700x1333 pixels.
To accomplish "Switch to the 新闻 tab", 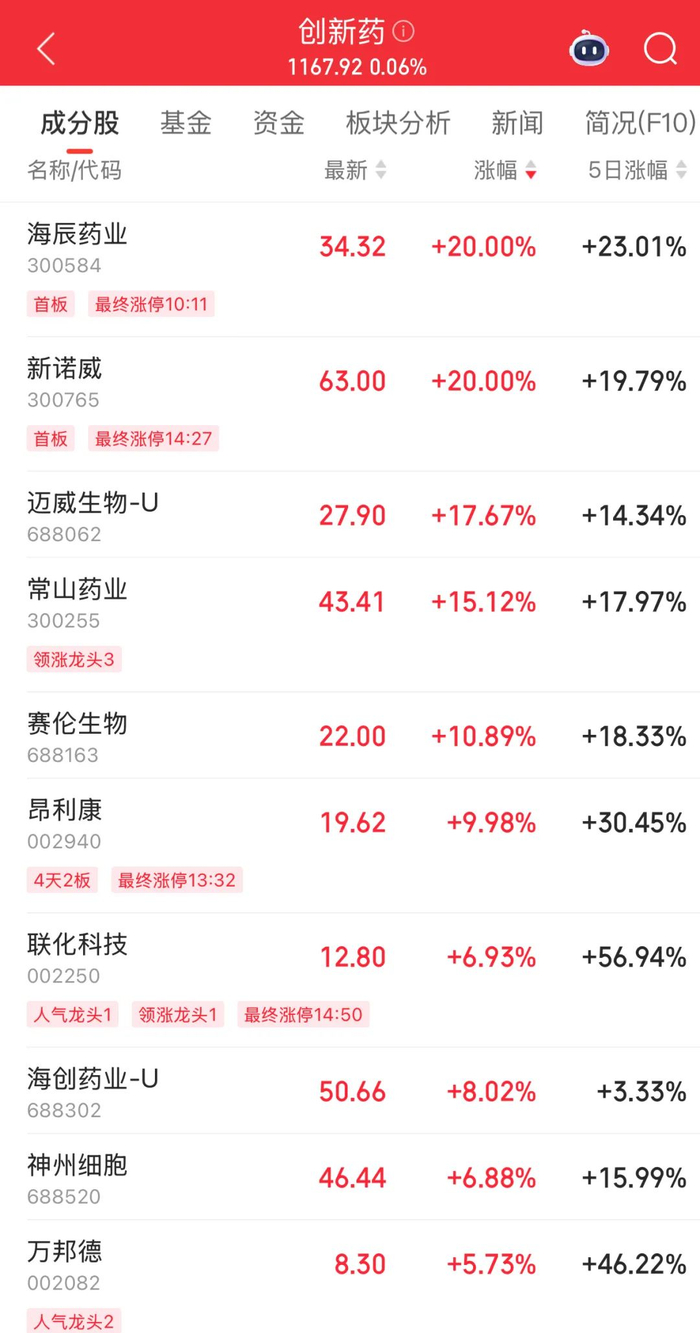I will click(517, 123).
